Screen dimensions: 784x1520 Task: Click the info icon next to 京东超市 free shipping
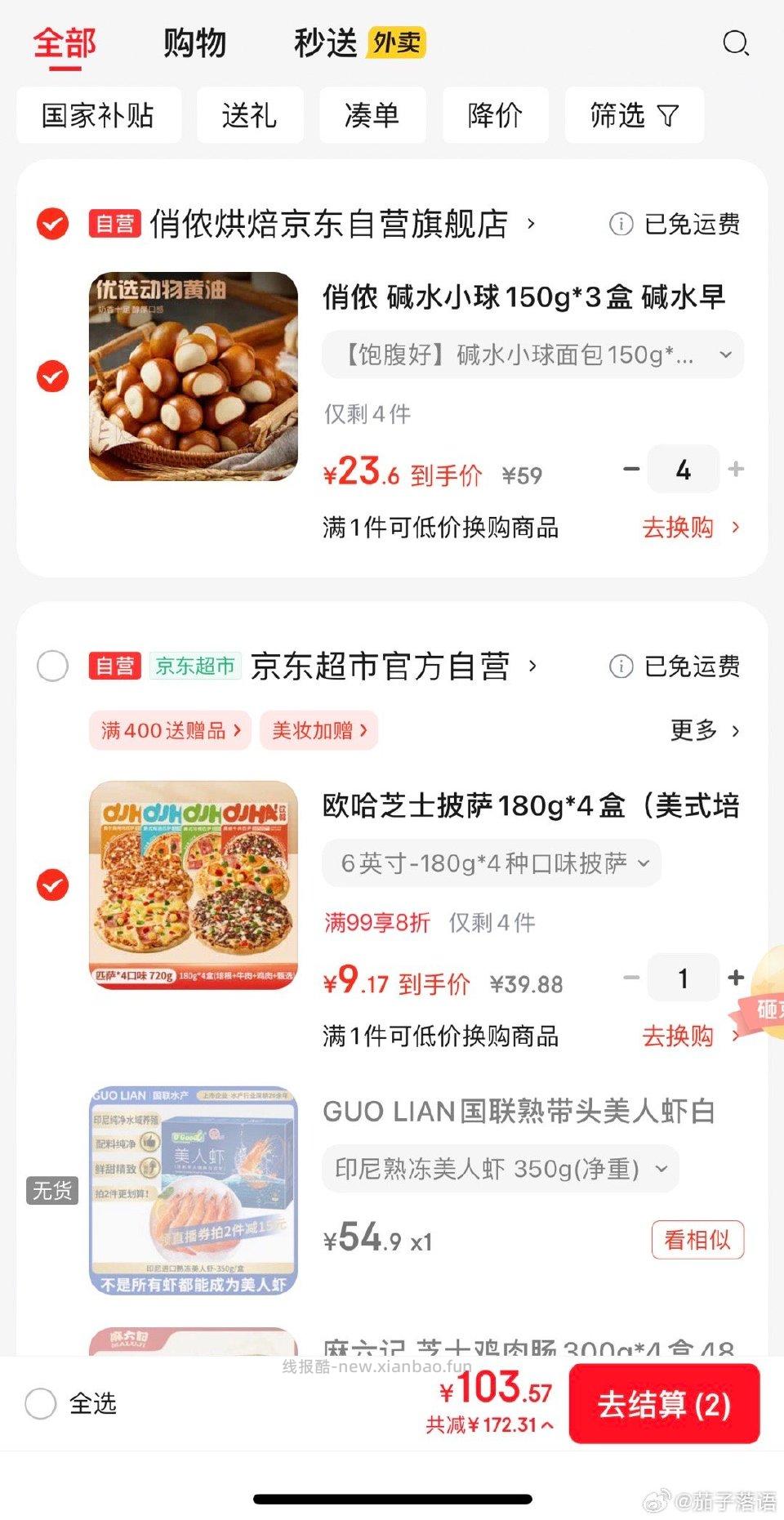coord(621,666)
